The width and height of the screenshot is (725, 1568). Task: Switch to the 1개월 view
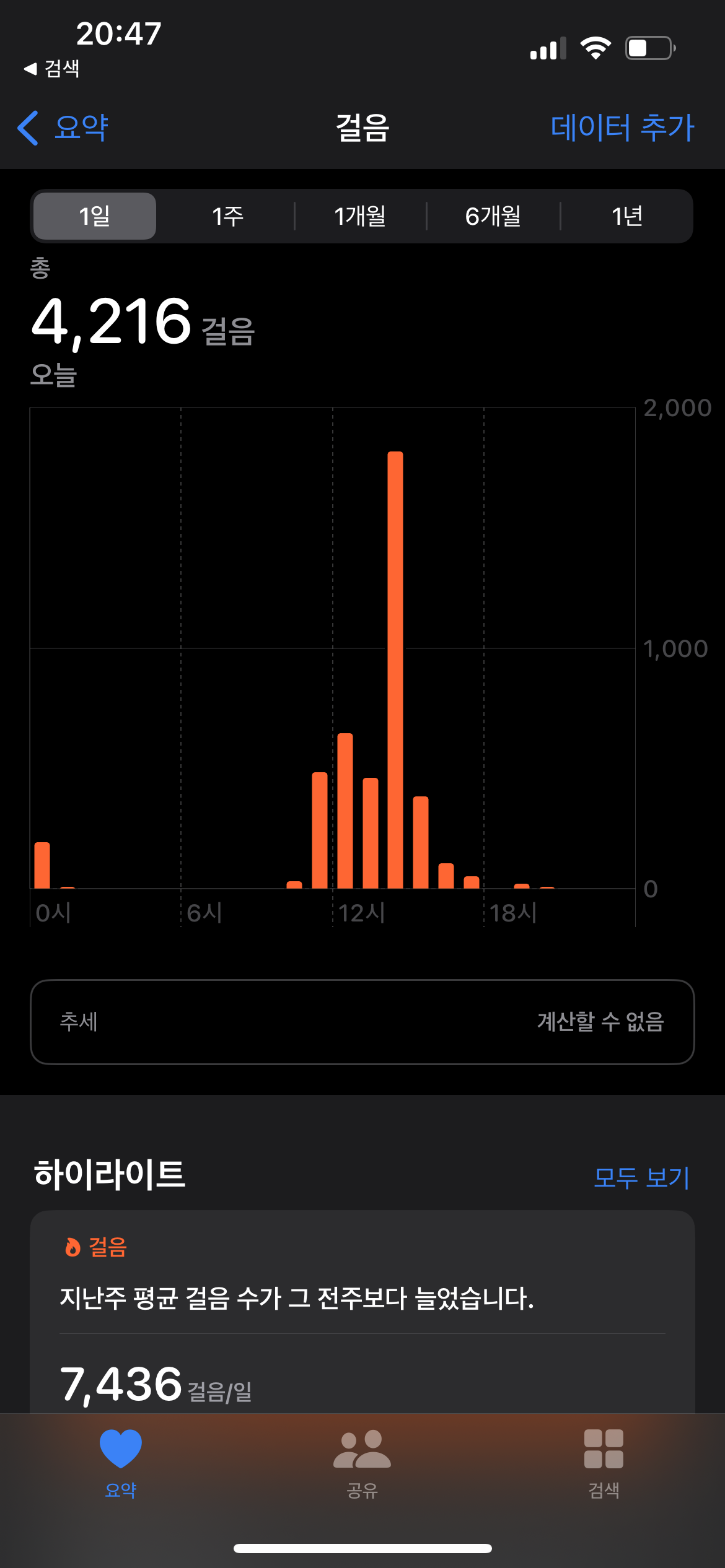(360, 216)
